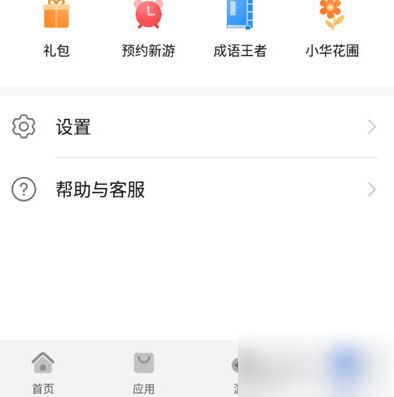Open the 设置 settings row
The height and width of the screenshot is (397, 394).
[197, 127]
